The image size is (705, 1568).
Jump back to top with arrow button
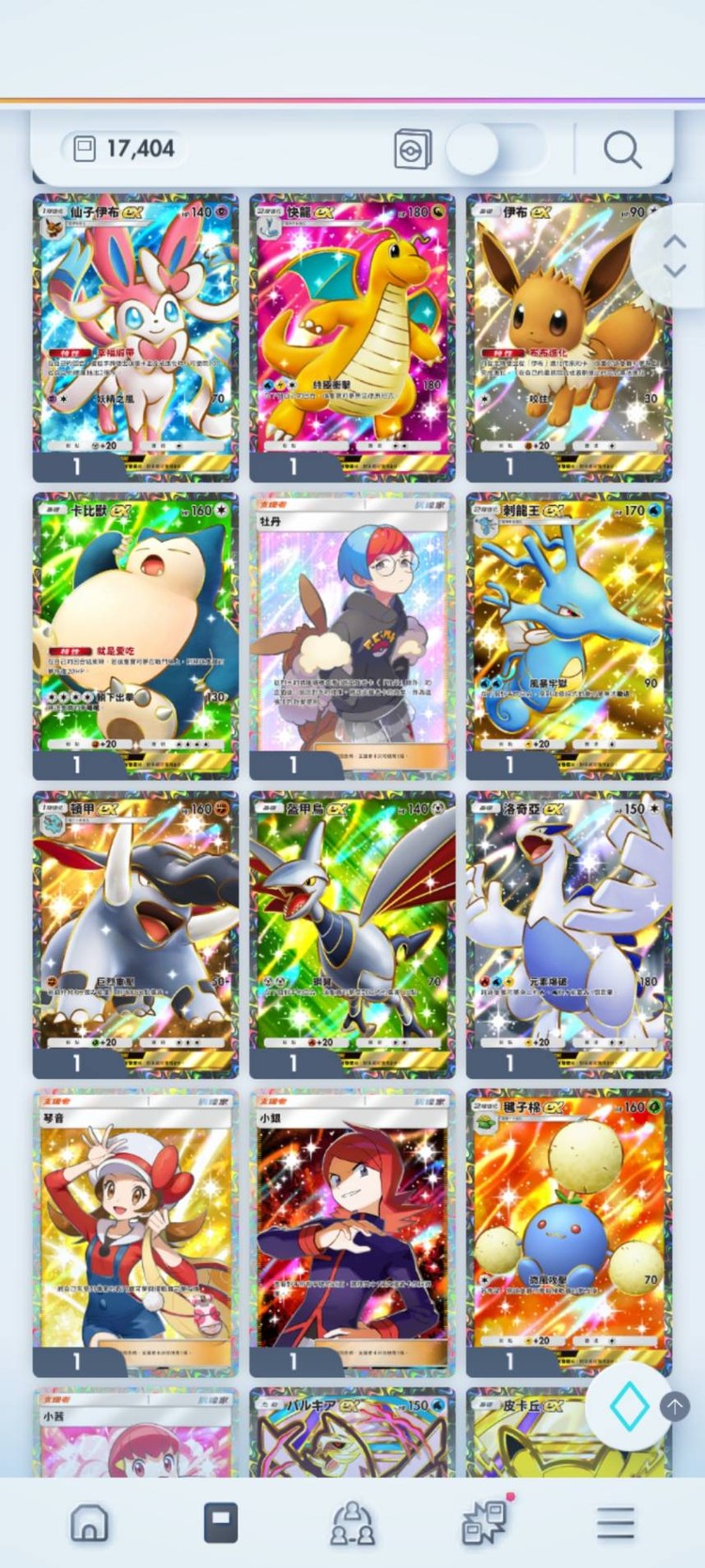click(x=674, y=1407)
